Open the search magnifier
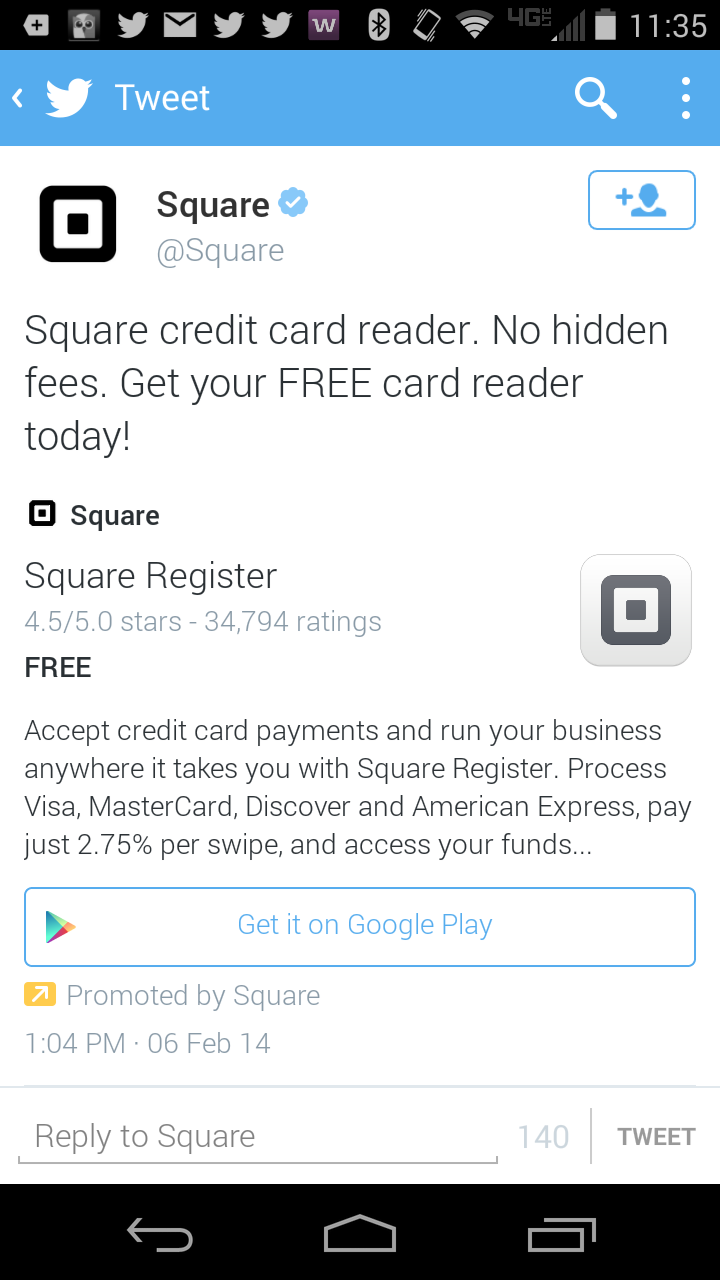Screen dimensions: 720x1280 [x=595, y=98]
